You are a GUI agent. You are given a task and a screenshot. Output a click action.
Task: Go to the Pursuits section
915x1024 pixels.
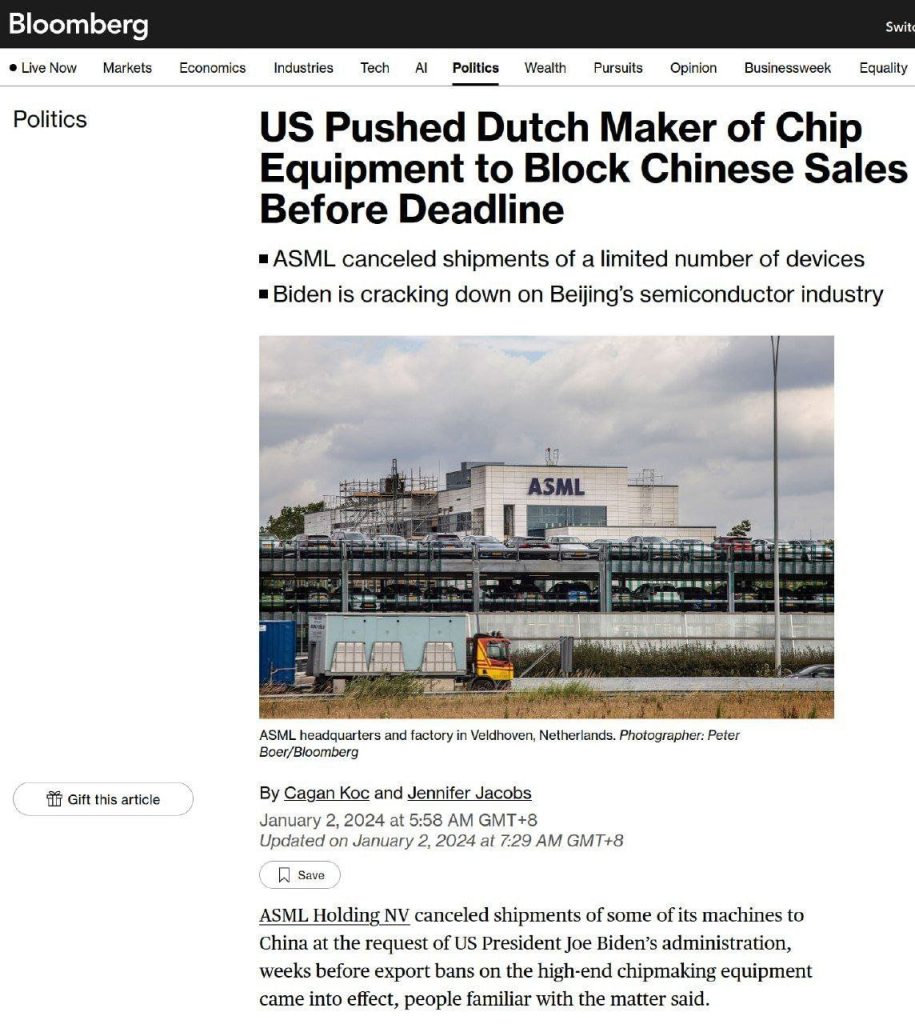pos(618,68)
